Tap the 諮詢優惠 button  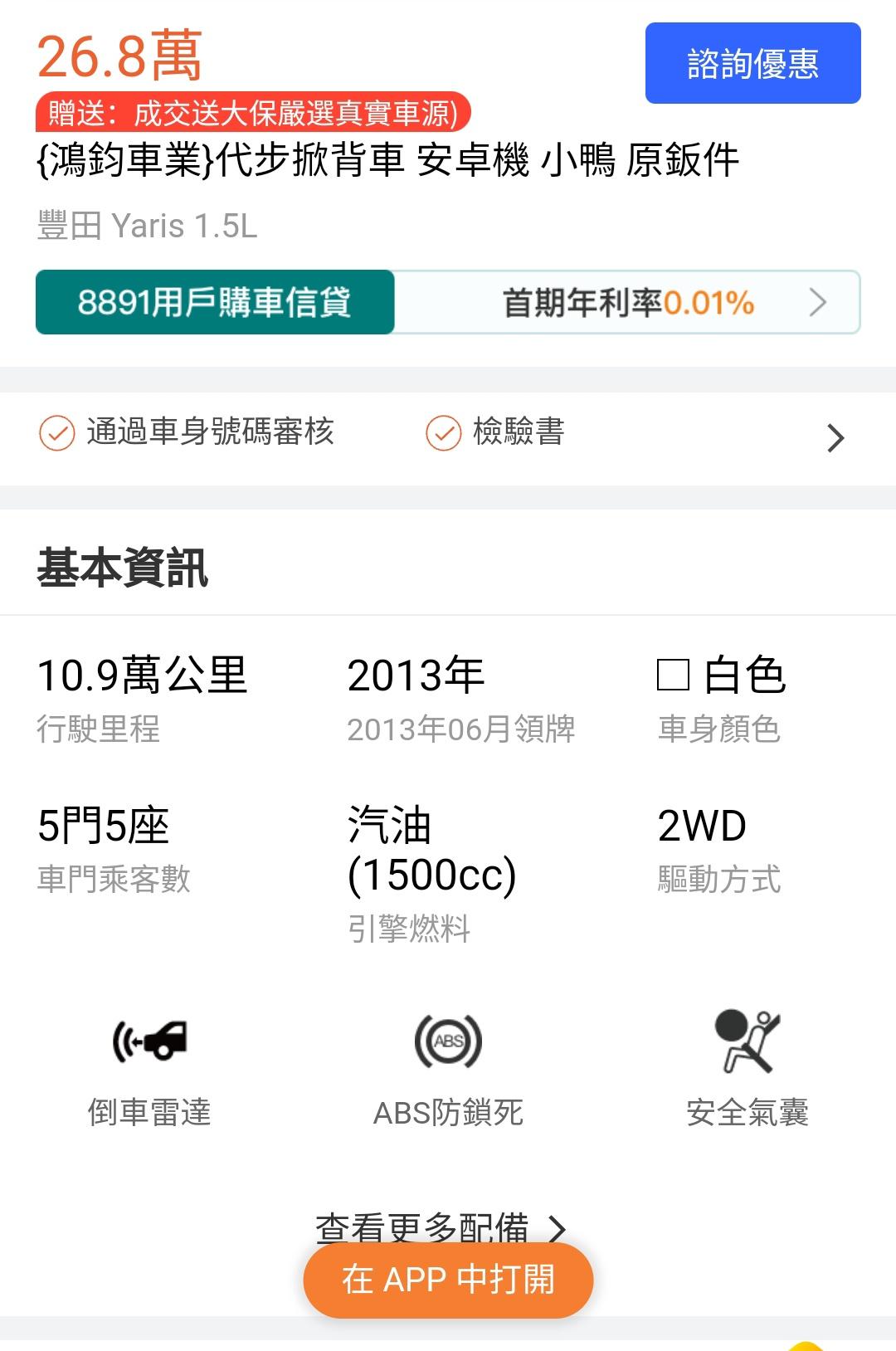tap(752, 64)
